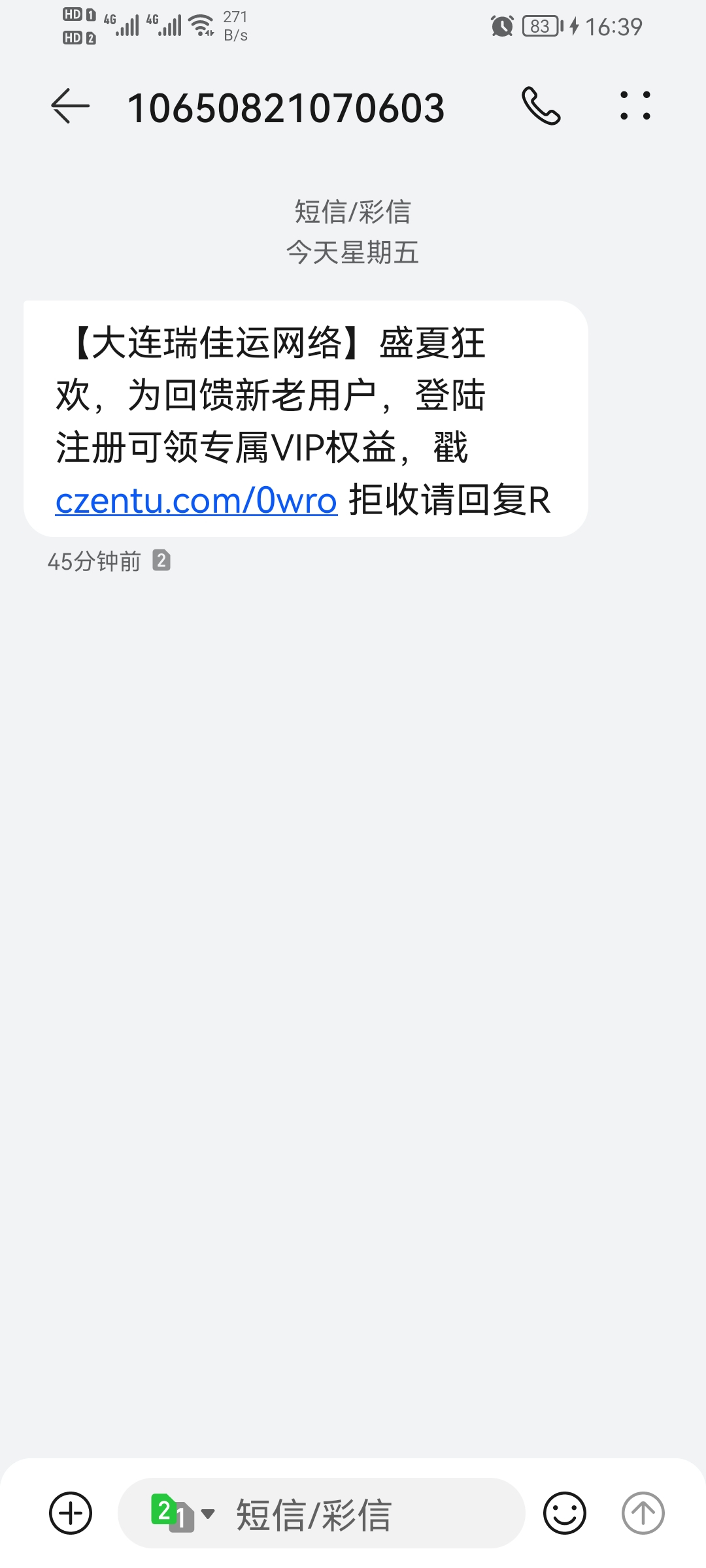Go back to the message list

[x=70, y=106]
